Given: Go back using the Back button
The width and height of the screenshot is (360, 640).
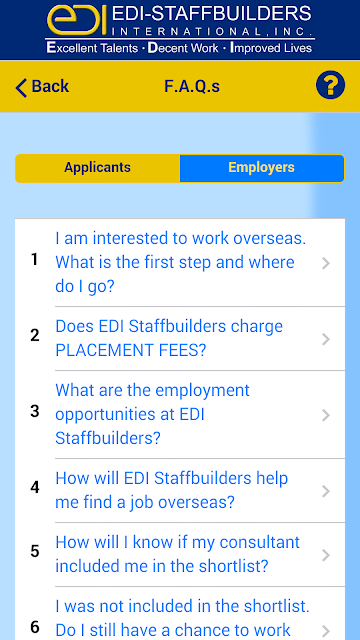Looking at the screenshot, I should 42,87.
